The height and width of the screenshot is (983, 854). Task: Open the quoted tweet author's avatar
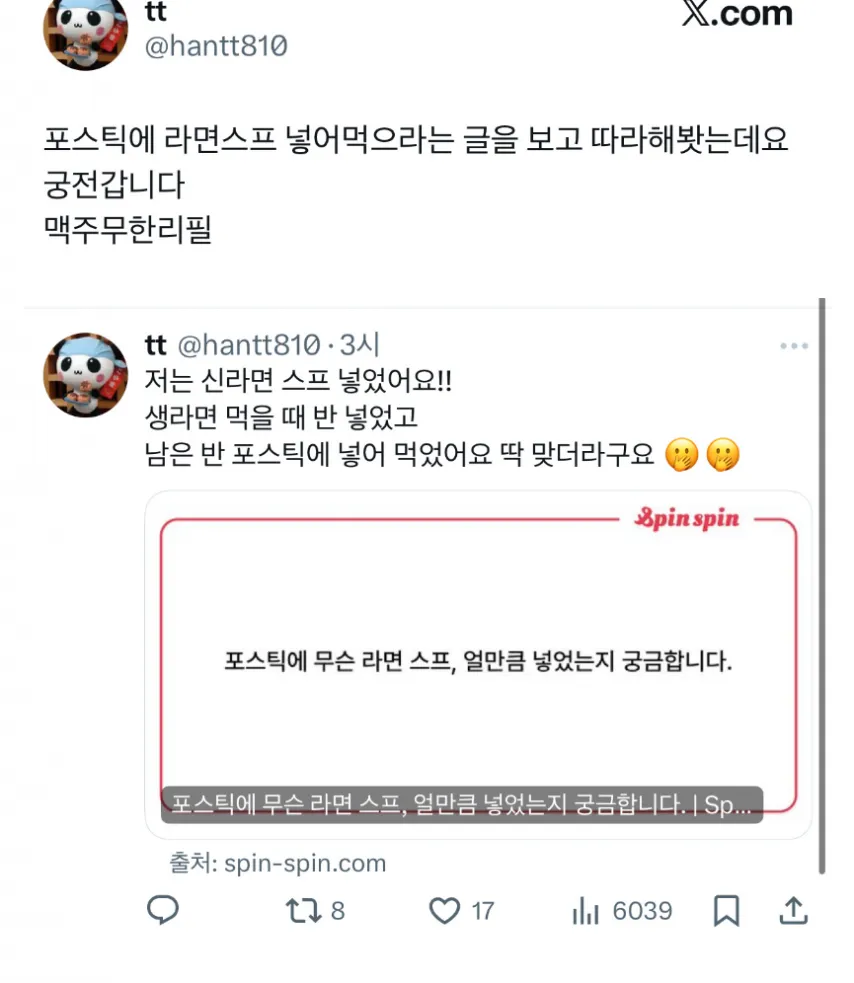(x=85, y=374)
